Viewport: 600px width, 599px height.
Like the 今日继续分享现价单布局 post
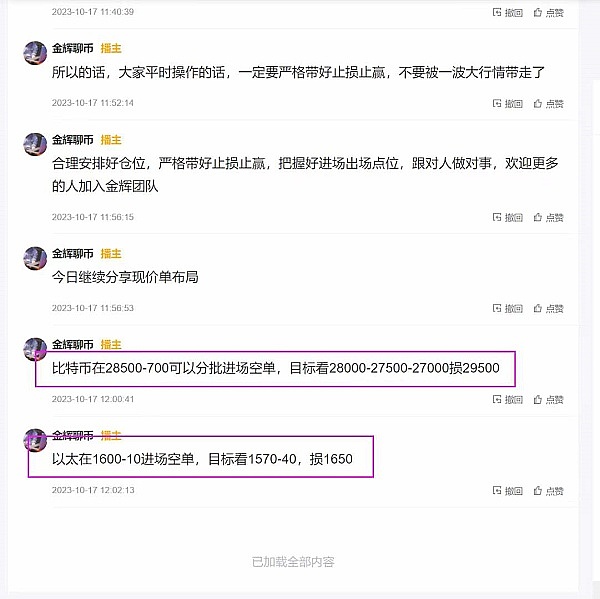(x=549, y=308)
